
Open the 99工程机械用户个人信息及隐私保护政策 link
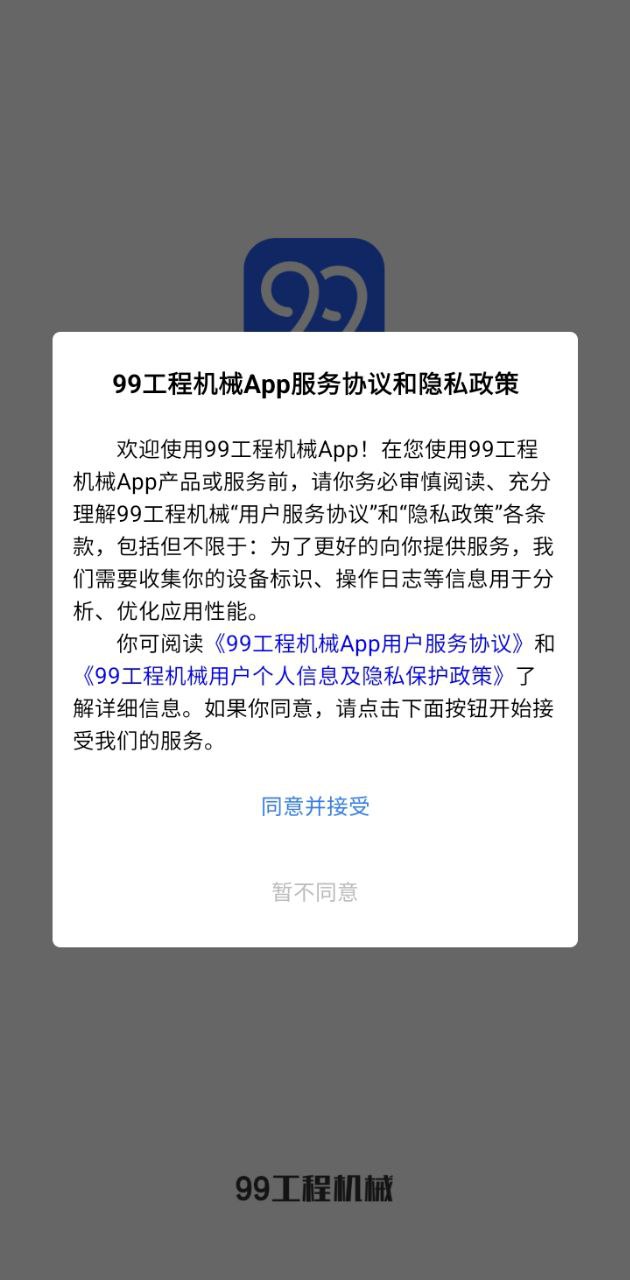tap(295, 676)
